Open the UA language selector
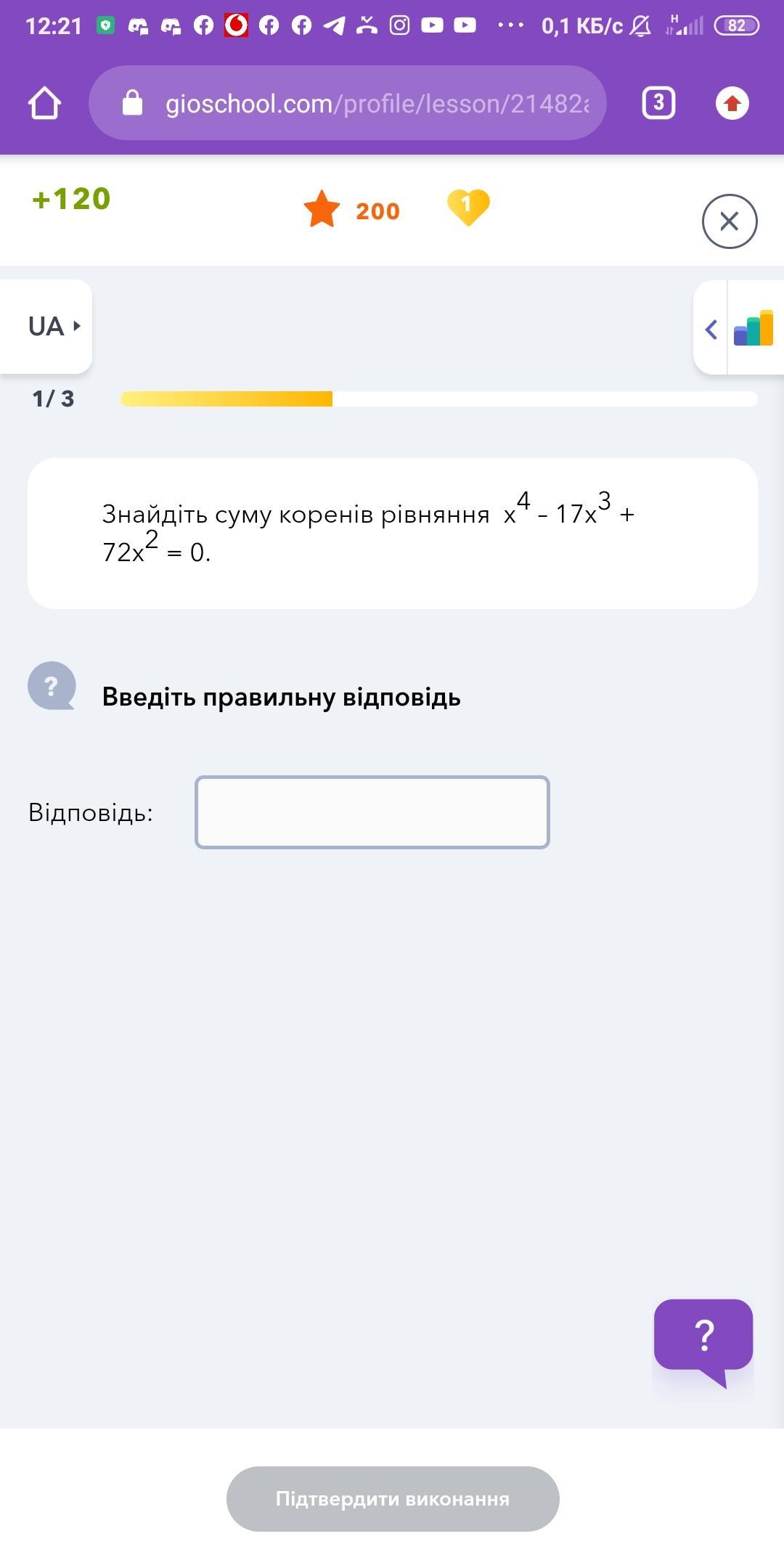The width and height of the screenshot is (784, 1568). coord(46,327)
